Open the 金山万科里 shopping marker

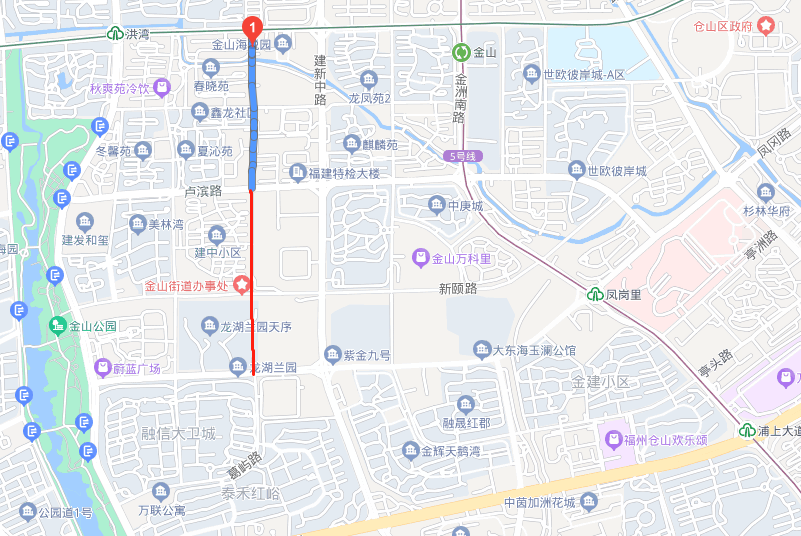point(421,259)
